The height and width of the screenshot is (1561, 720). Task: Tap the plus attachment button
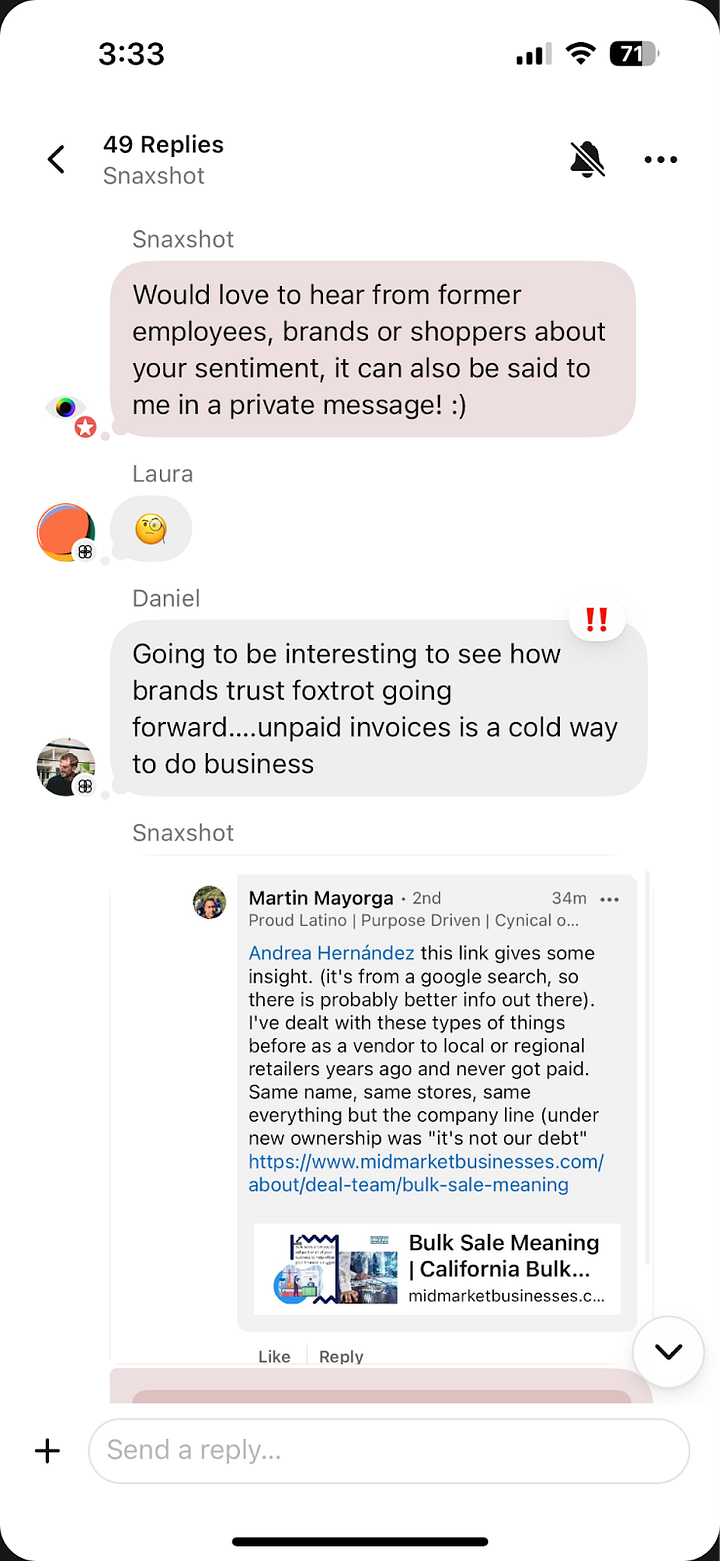point(47,1451)
